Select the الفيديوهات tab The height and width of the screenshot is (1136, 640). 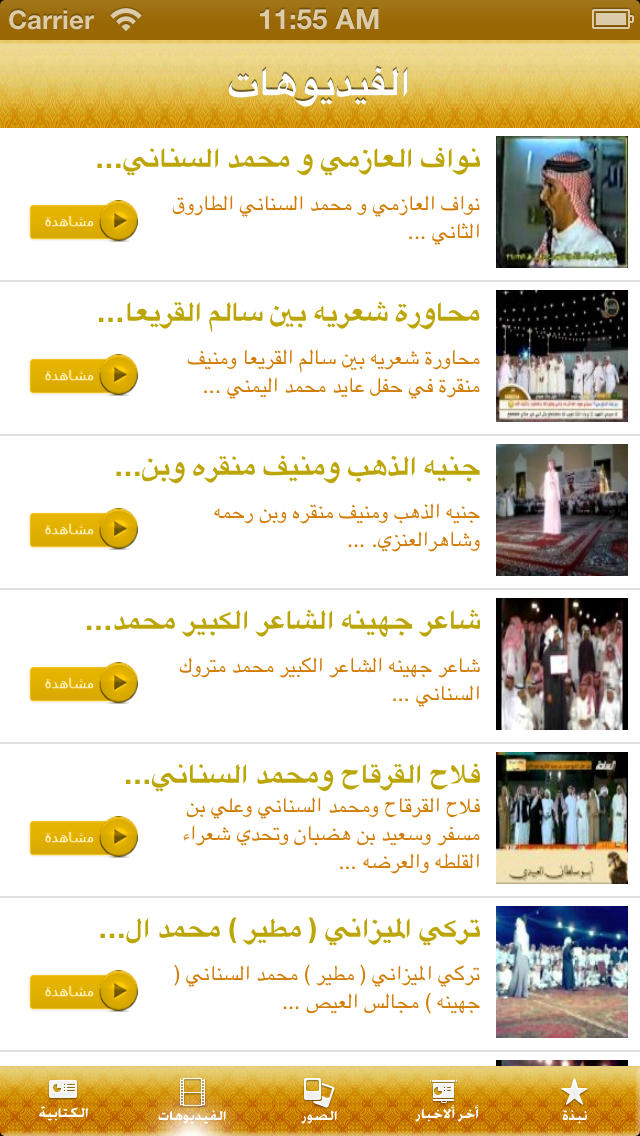click(192, 1100)
